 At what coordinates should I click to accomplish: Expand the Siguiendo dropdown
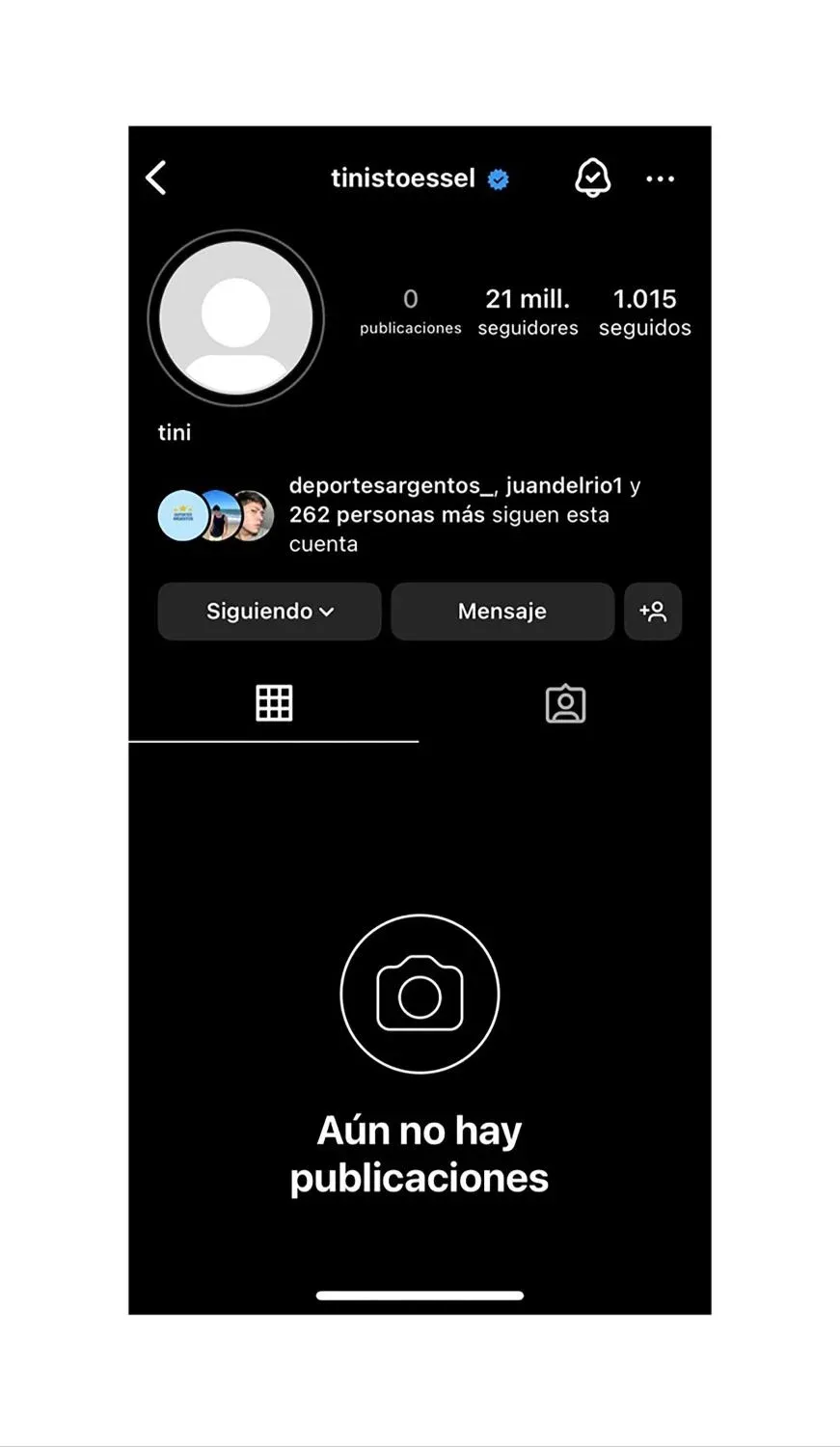coord(269,612)
